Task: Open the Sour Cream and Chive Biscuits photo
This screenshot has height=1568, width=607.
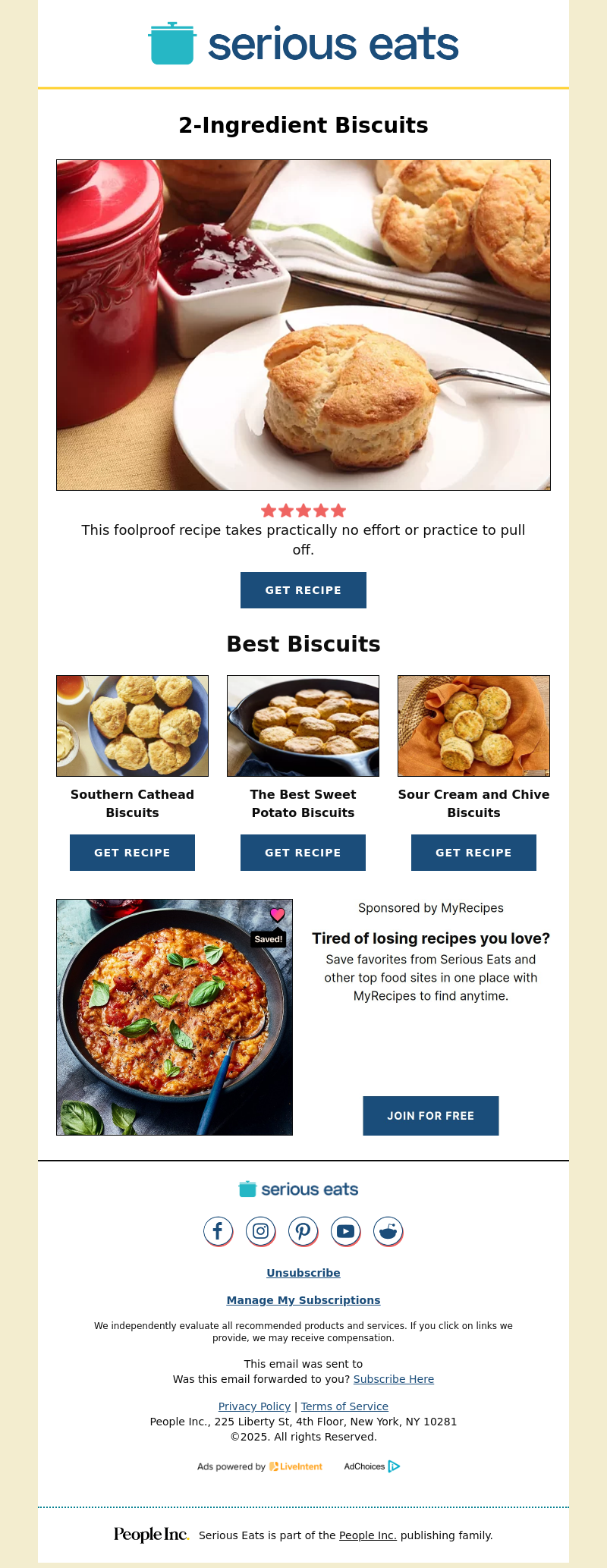Action: tap(473, 726)
